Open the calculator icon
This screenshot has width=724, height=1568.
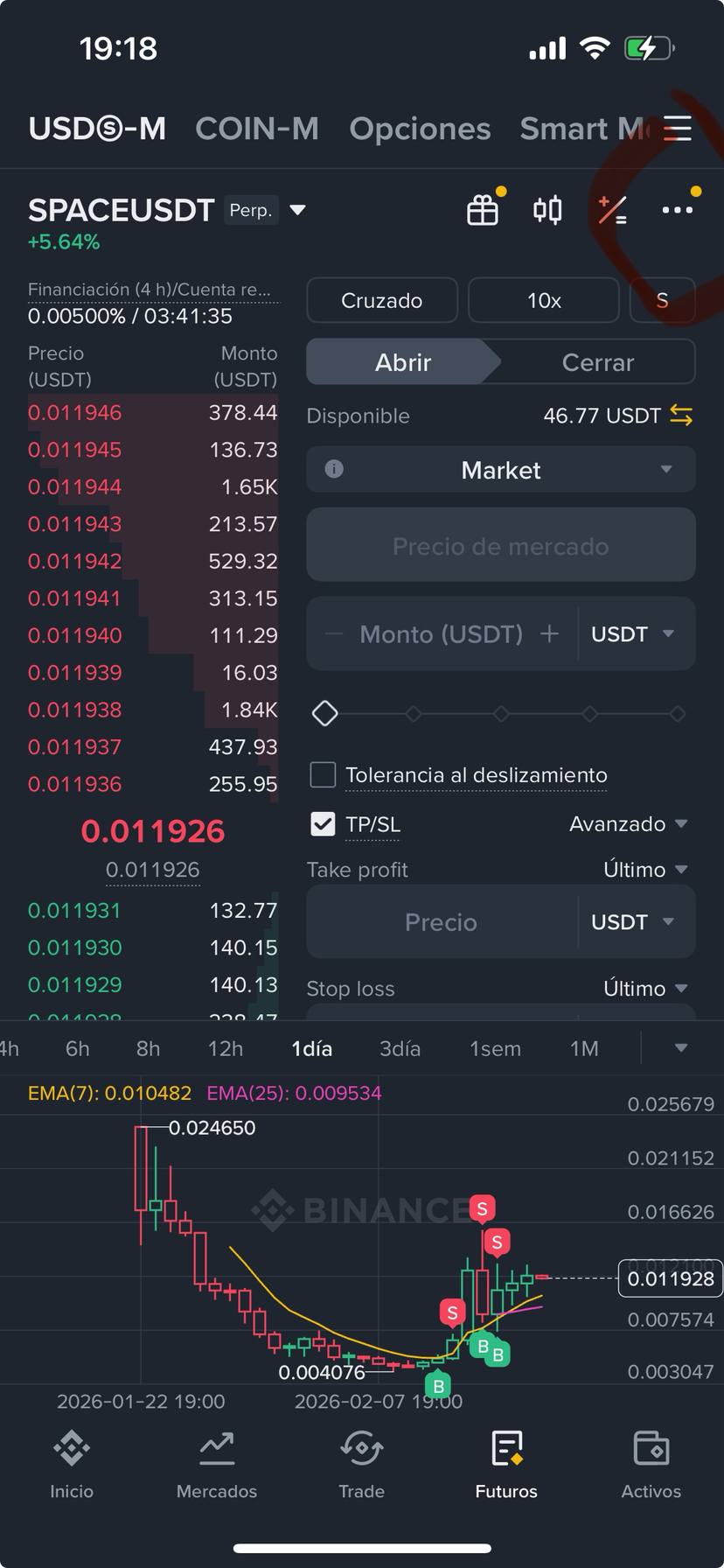pos(612,210)
